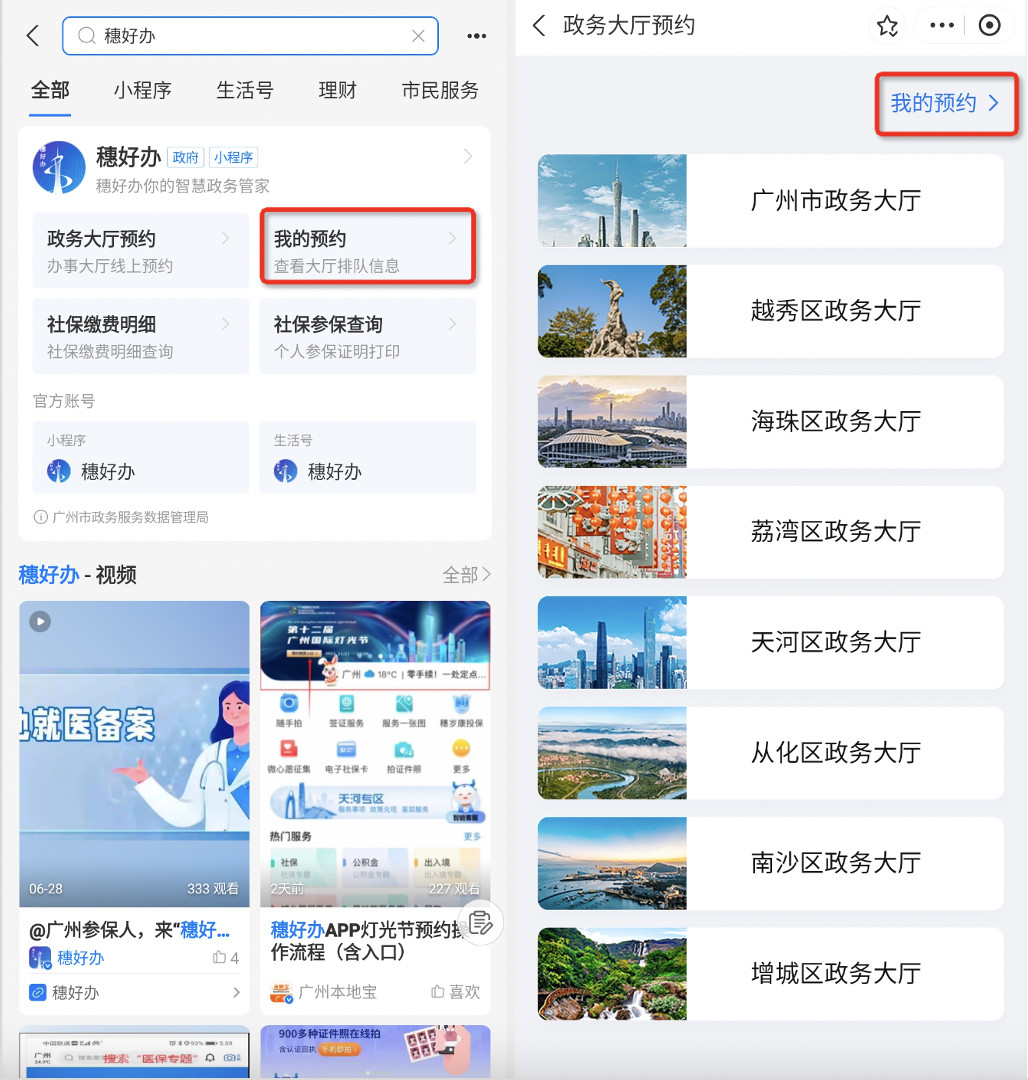
Task: Choose 天河区政务大厅
Action: (x=770, y=642)
